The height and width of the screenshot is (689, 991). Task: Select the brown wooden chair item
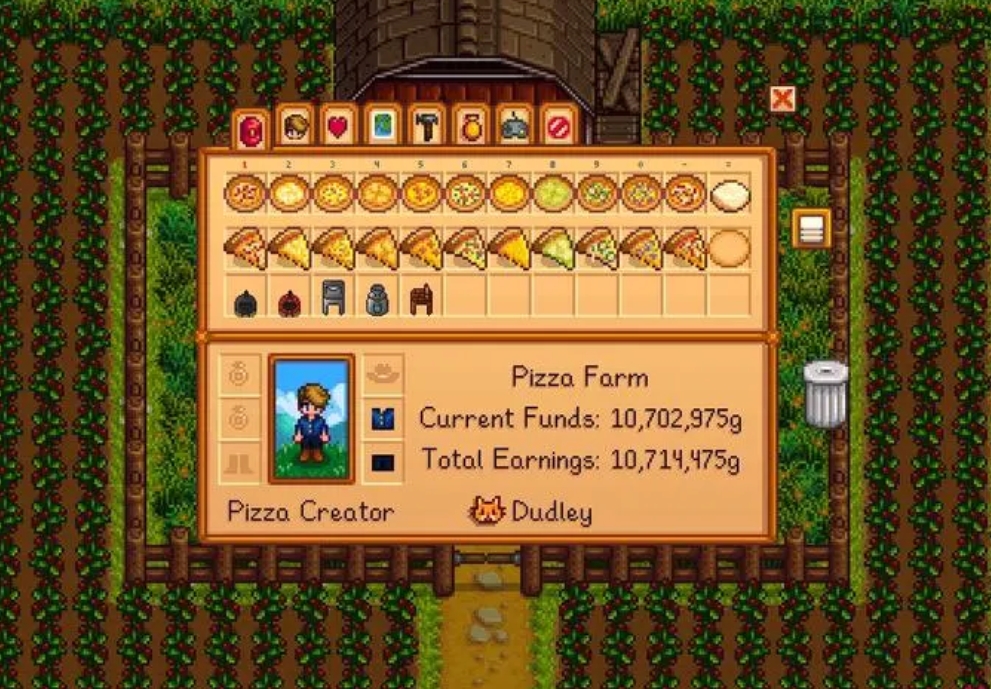pos(421,299)
